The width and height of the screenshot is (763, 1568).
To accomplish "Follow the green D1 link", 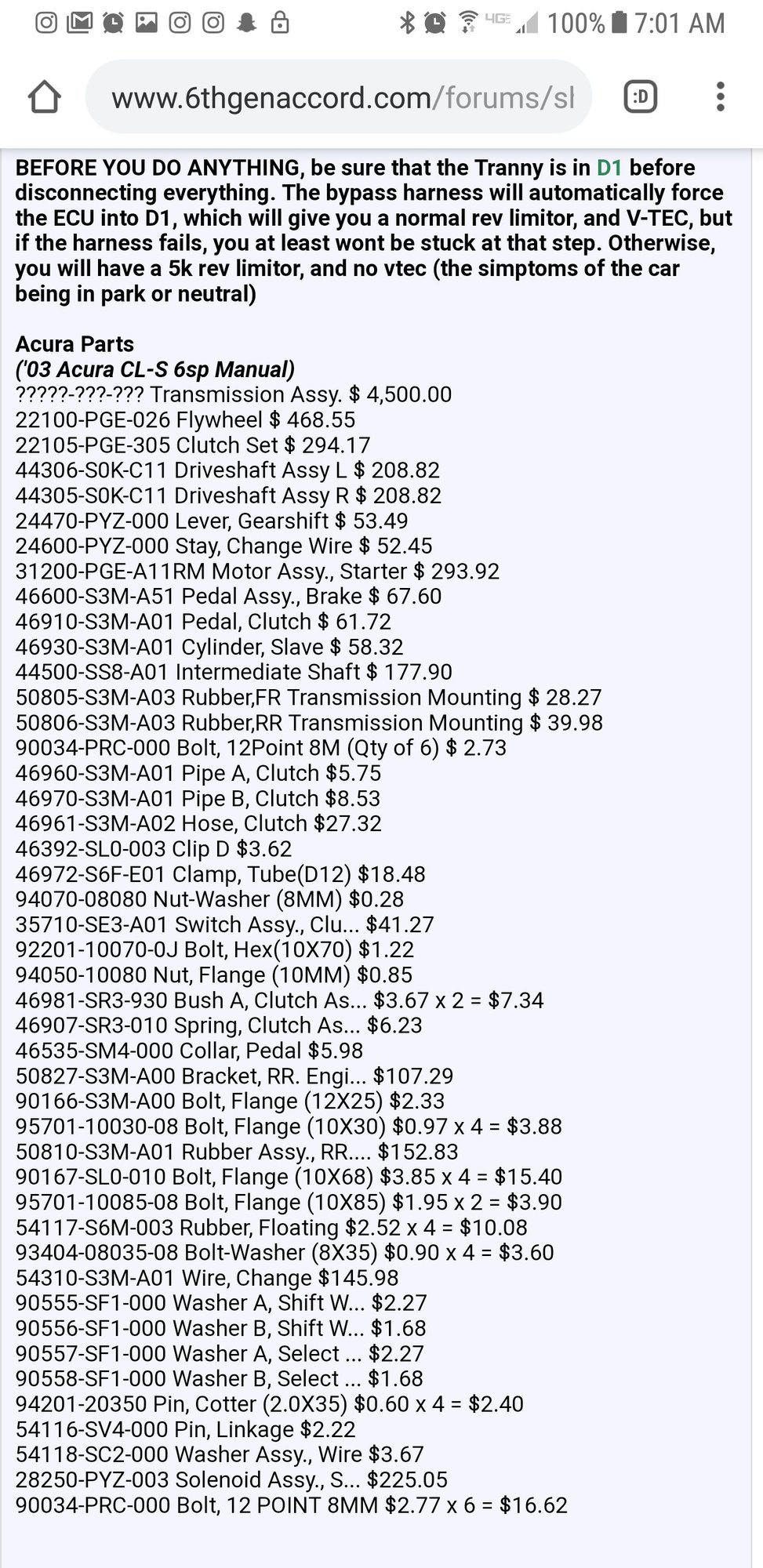I will point(609,168).
